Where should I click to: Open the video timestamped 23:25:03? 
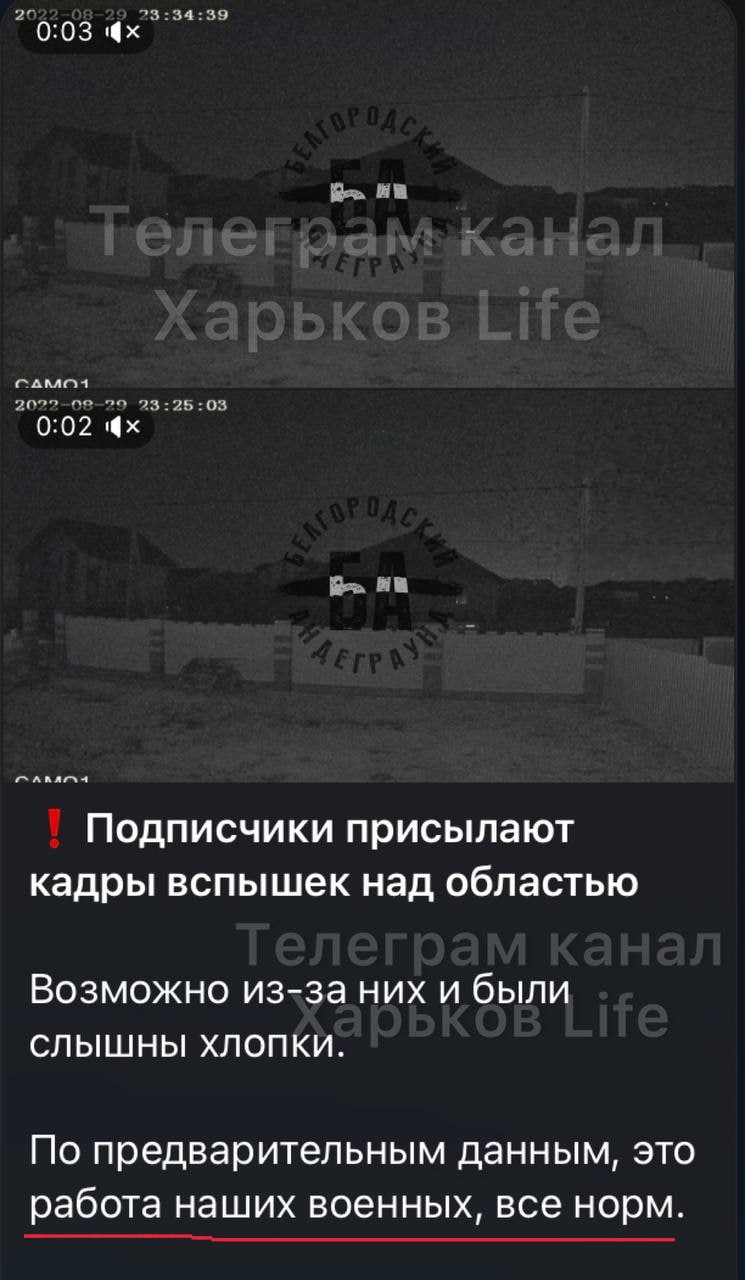(x=372, y=590)
